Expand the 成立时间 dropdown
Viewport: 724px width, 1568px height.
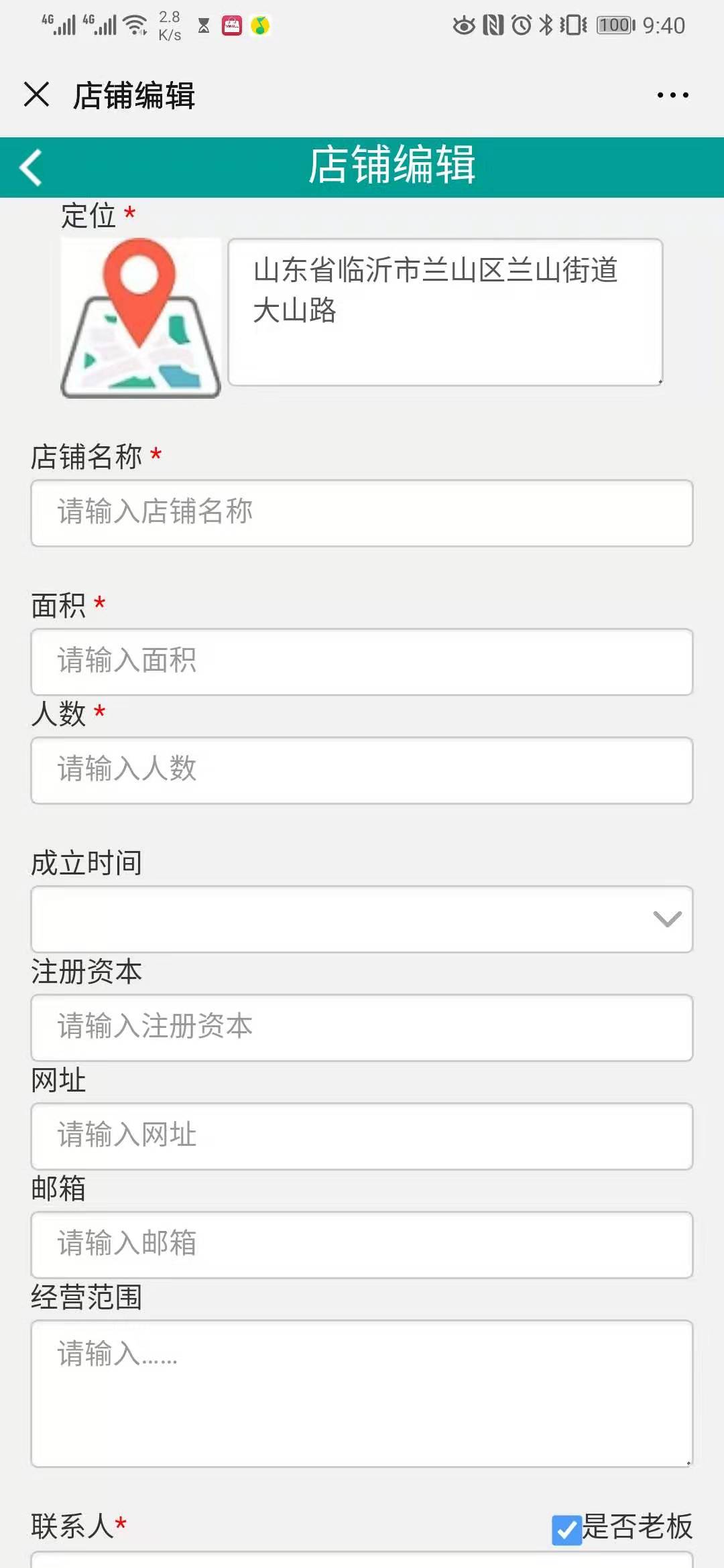tap(362, 919)
